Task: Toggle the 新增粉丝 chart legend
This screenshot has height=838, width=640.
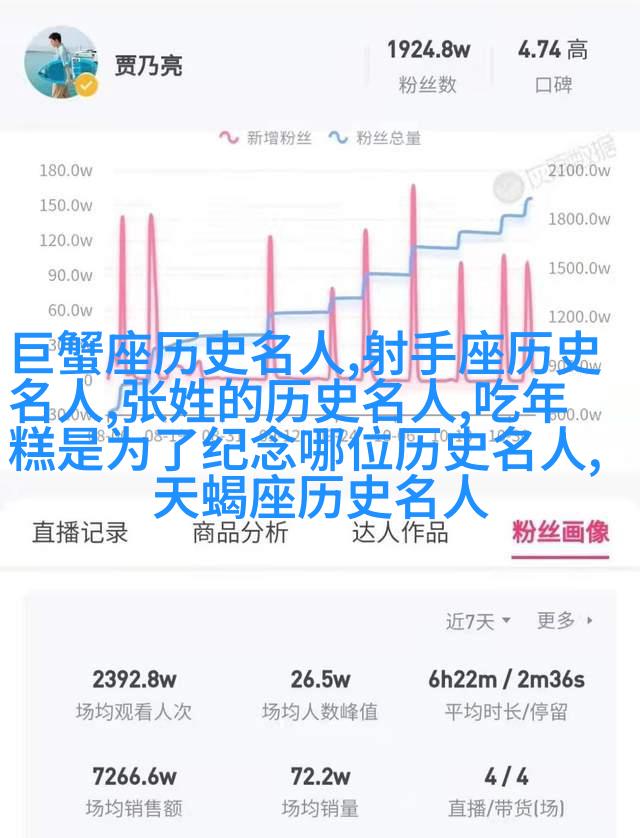Action: pos(265,138)
